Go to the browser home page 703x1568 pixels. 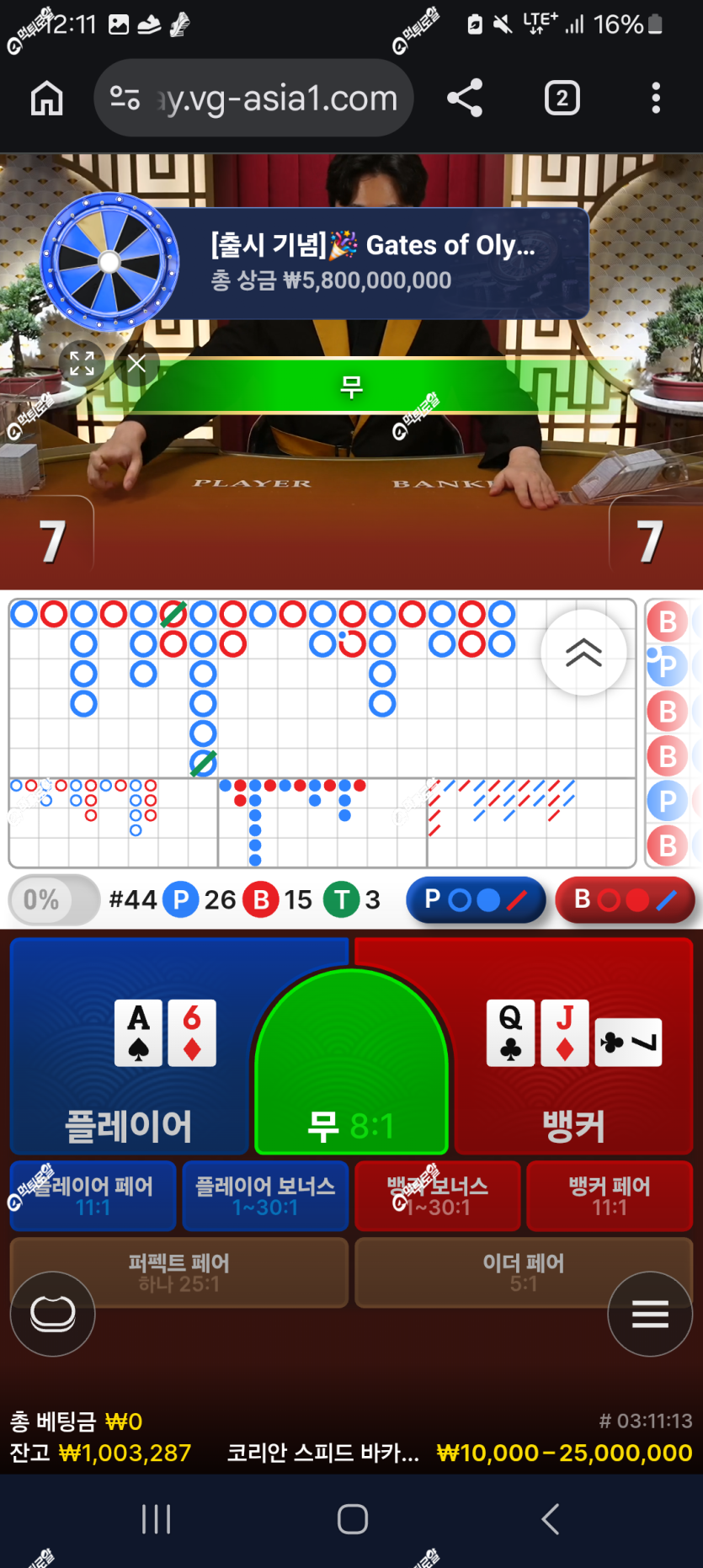point(47,99)
